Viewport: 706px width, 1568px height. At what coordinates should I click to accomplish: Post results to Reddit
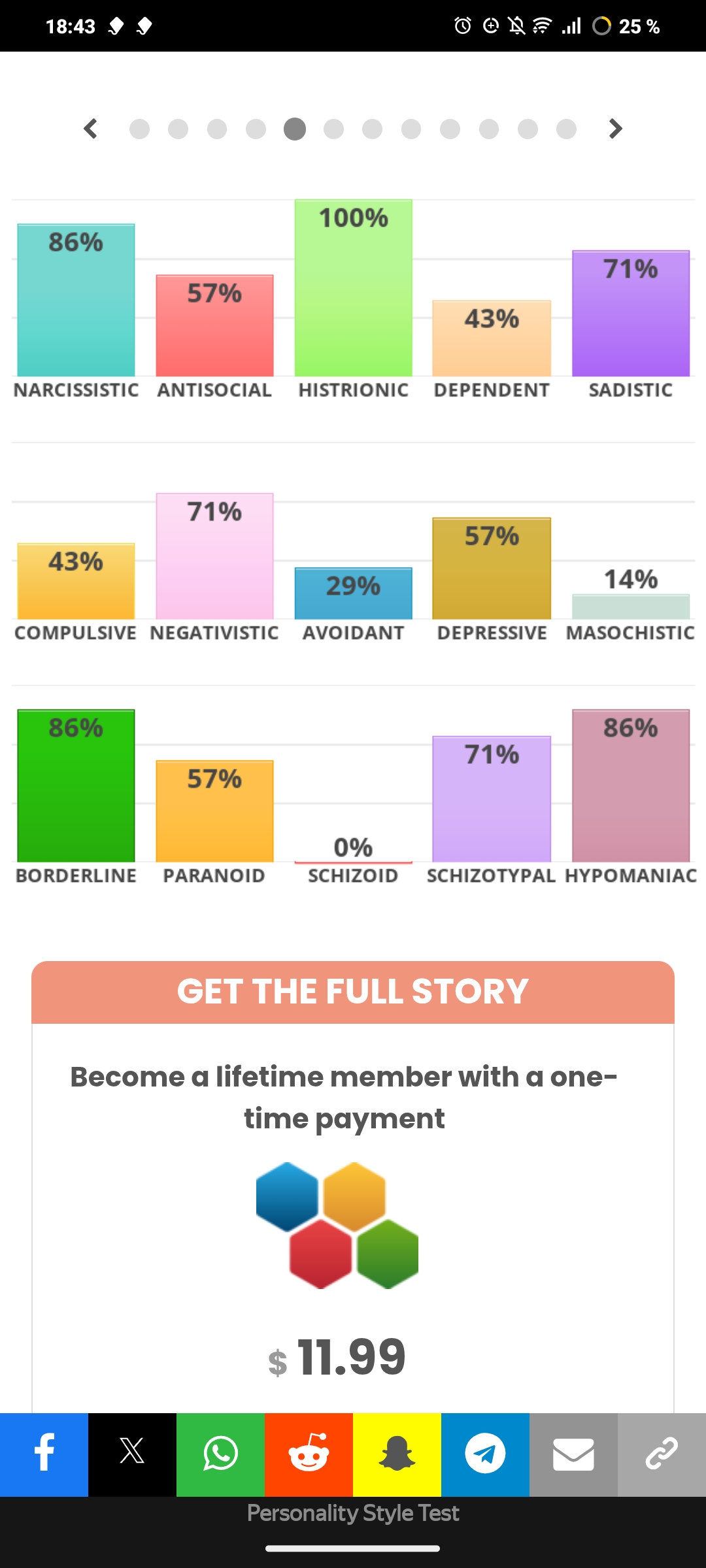coord(309,1454)
